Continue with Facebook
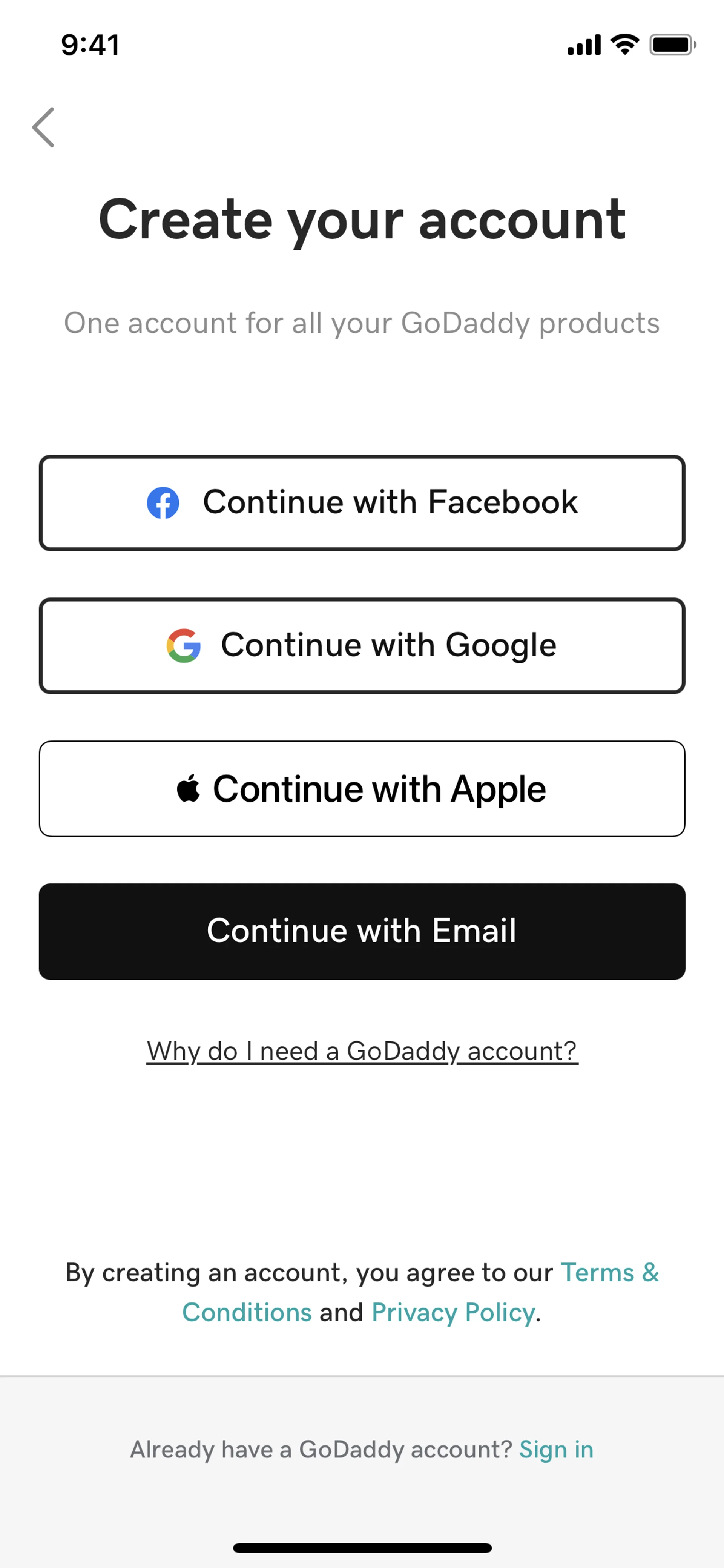Viewport: 724px width, 1568px height. click(362, 503)
